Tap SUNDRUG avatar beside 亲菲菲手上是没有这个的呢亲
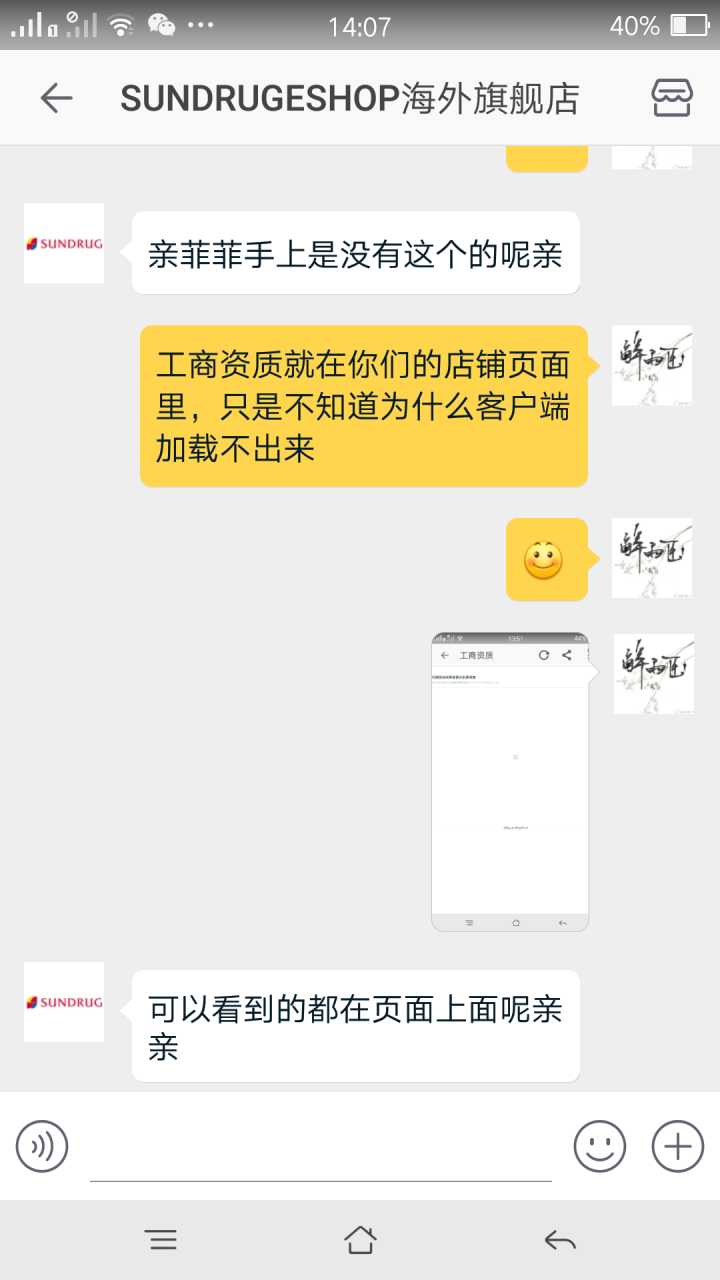The width and height of the screenshot is (720, 1280). click(x=64, y=243)
